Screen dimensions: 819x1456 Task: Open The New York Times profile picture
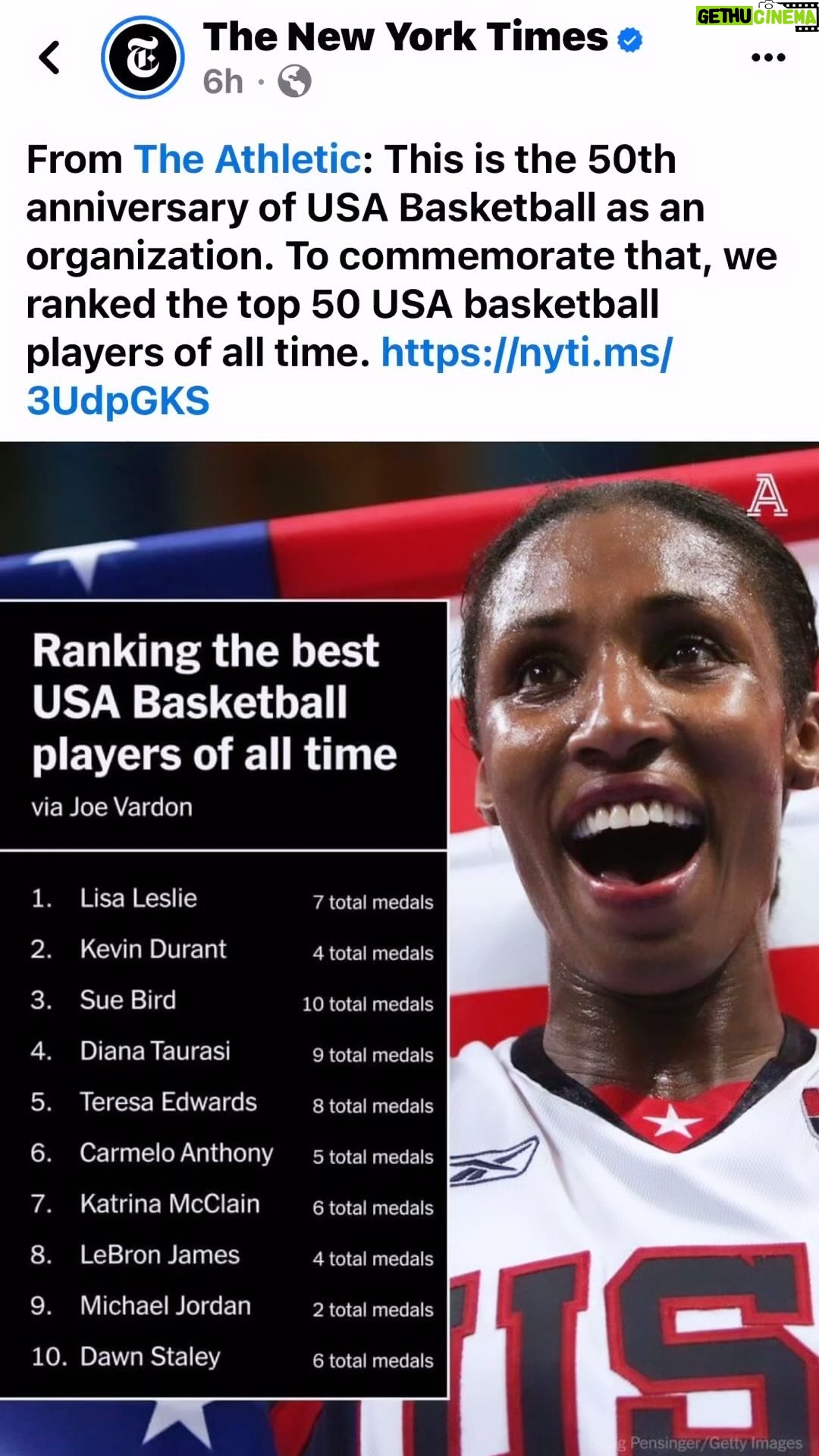coord(143,58)
